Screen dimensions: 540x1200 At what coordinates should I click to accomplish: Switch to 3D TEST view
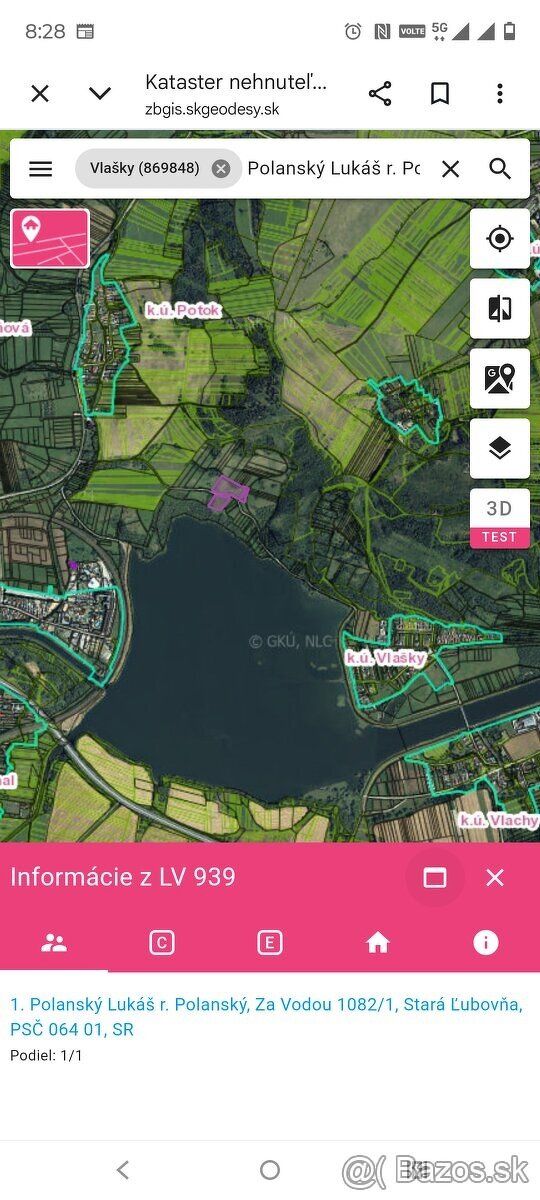[500, 518]
